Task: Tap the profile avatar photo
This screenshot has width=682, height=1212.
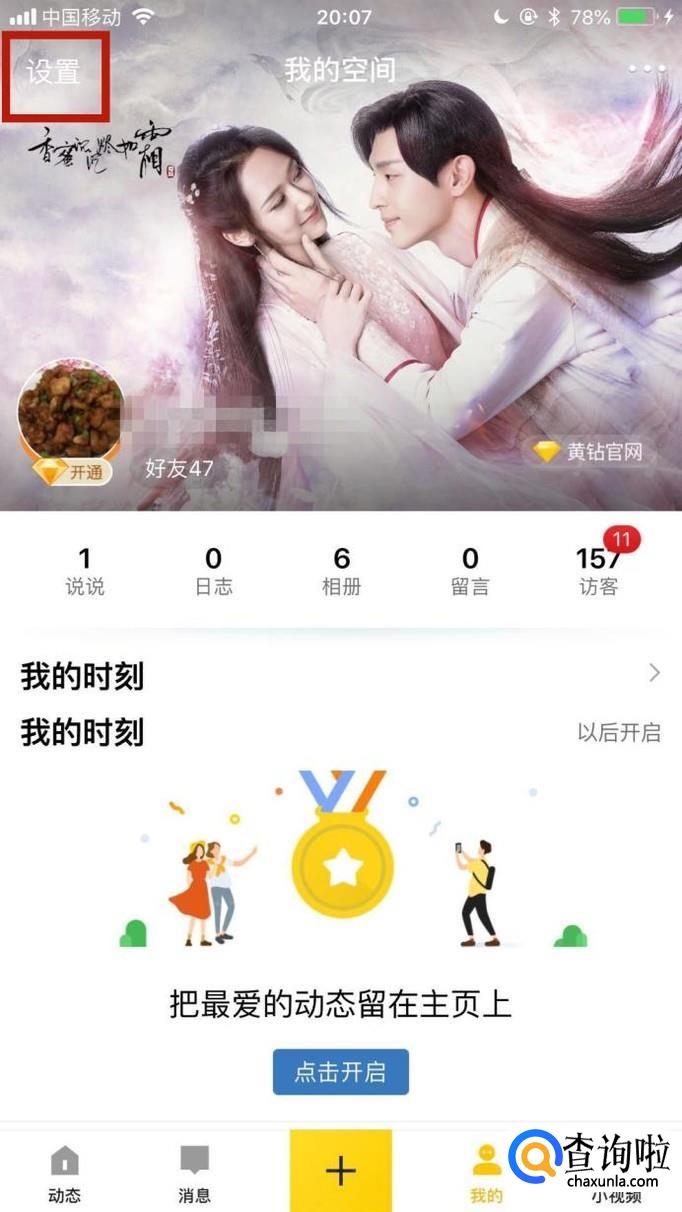Action: tap(70, 412)
